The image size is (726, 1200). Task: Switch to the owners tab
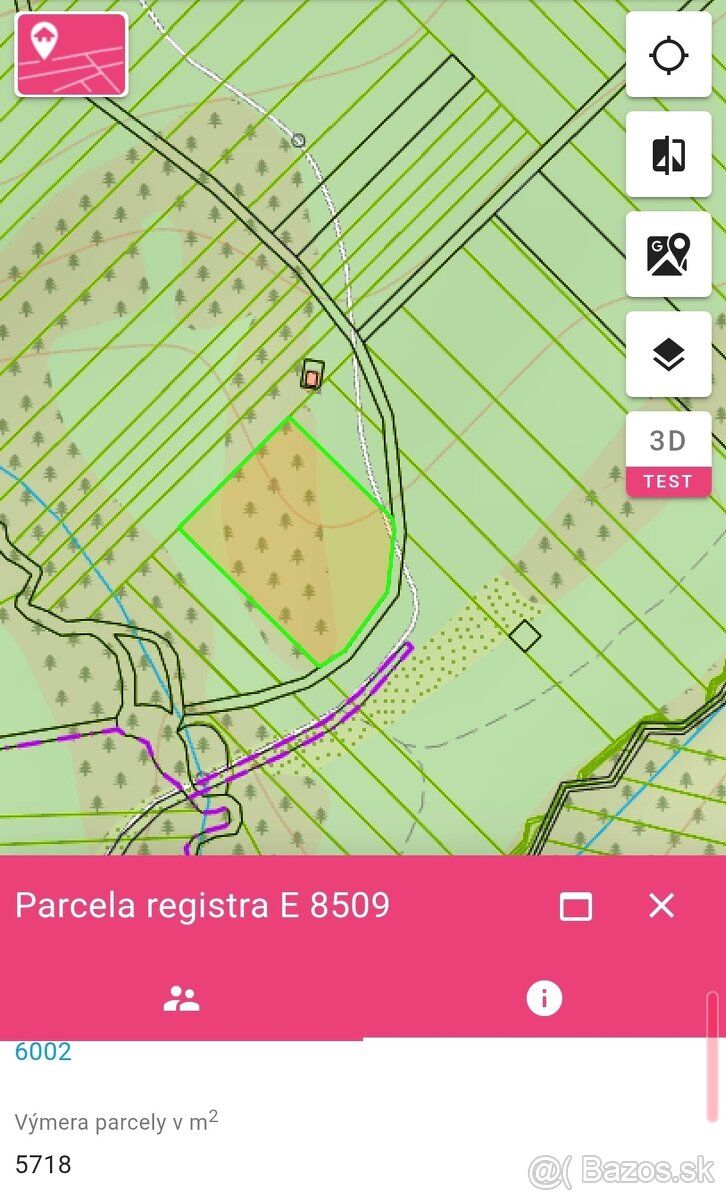(181, 998)
